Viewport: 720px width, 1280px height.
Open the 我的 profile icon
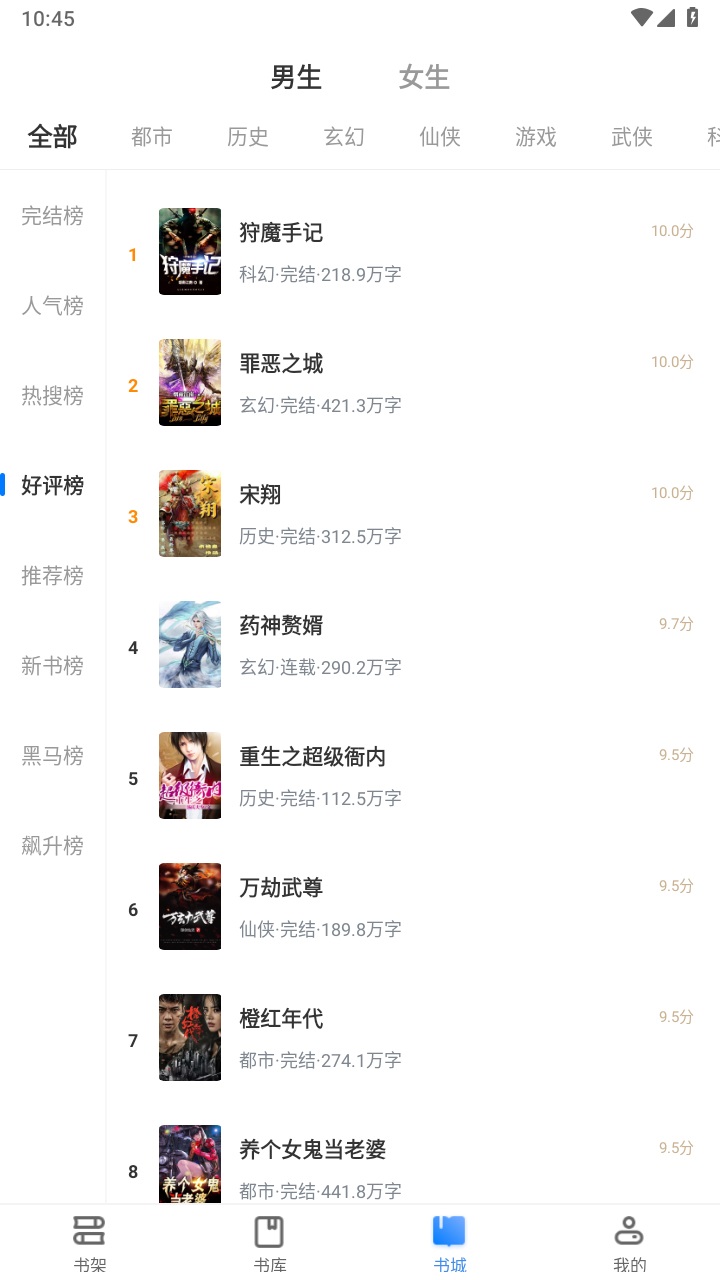click(629, 1240)
